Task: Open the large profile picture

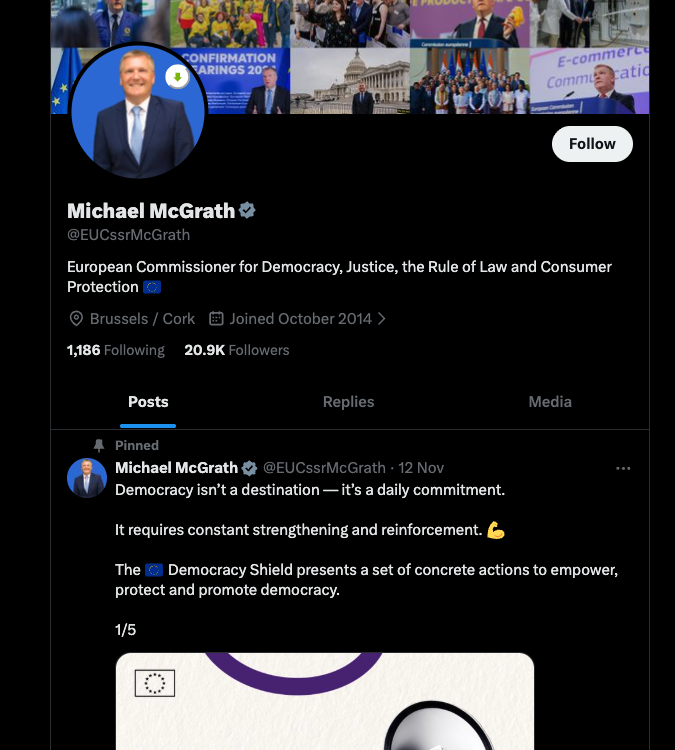Action: pos(137,113)
